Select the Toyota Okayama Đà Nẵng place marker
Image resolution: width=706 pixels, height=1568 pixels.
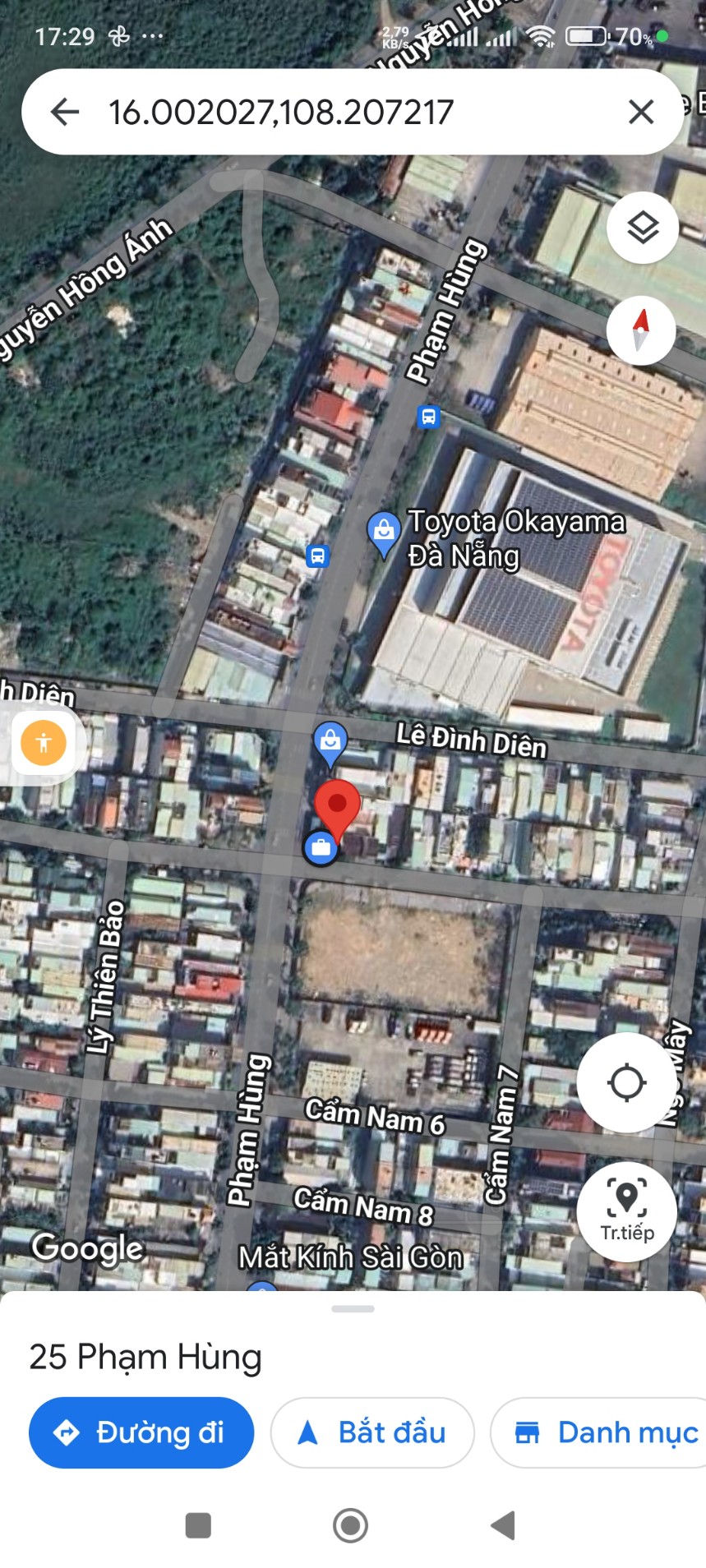pyautogui.click(x=383, y=533)
